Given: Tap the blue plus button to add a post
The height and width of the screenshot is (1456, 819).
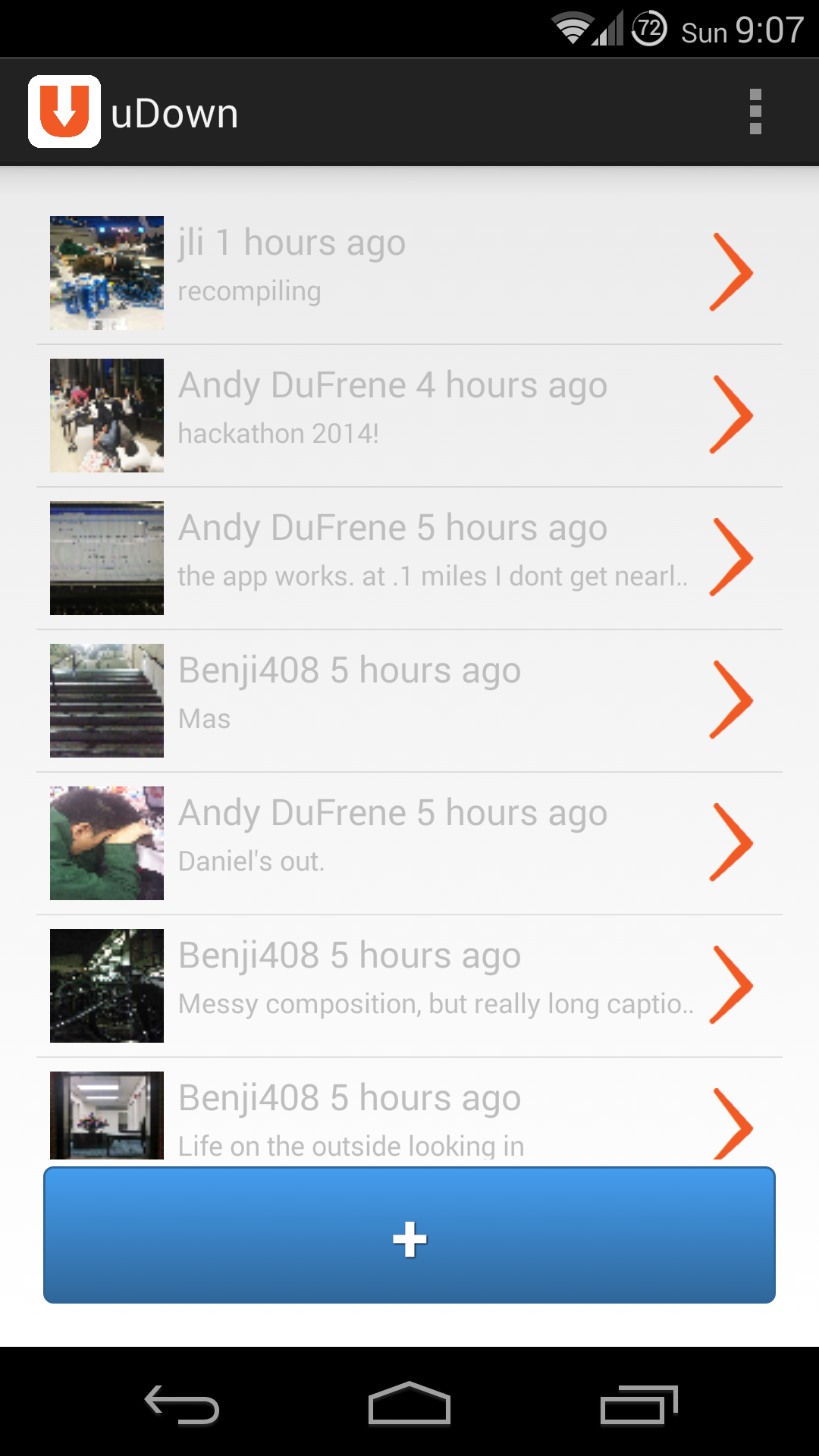Looking at the screenshot, I should tap(409, 1236).
